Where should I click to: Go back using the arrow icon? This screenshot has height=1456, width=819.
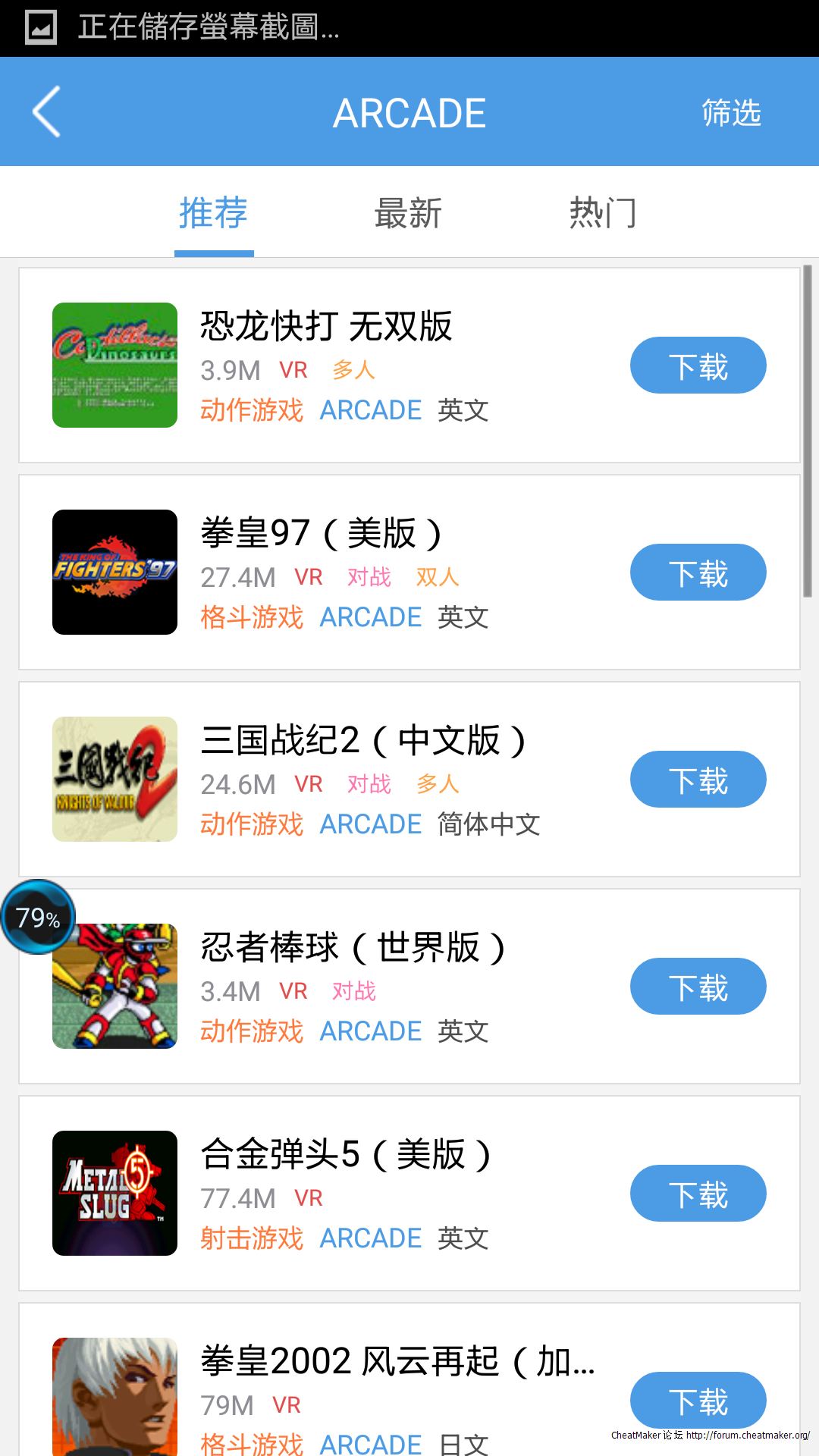coord(47,112)
